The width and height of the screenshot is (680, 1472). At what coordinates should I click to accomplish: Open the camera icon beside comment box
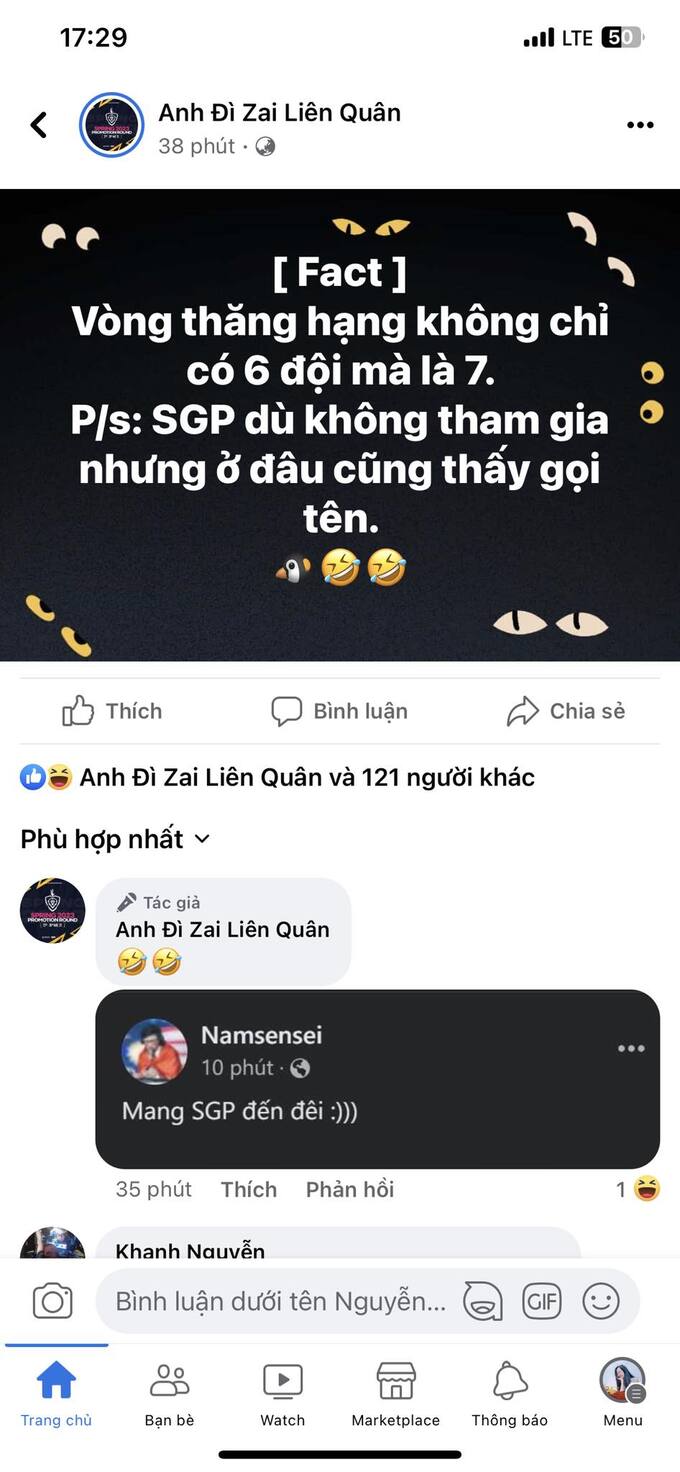[52, 1301]
